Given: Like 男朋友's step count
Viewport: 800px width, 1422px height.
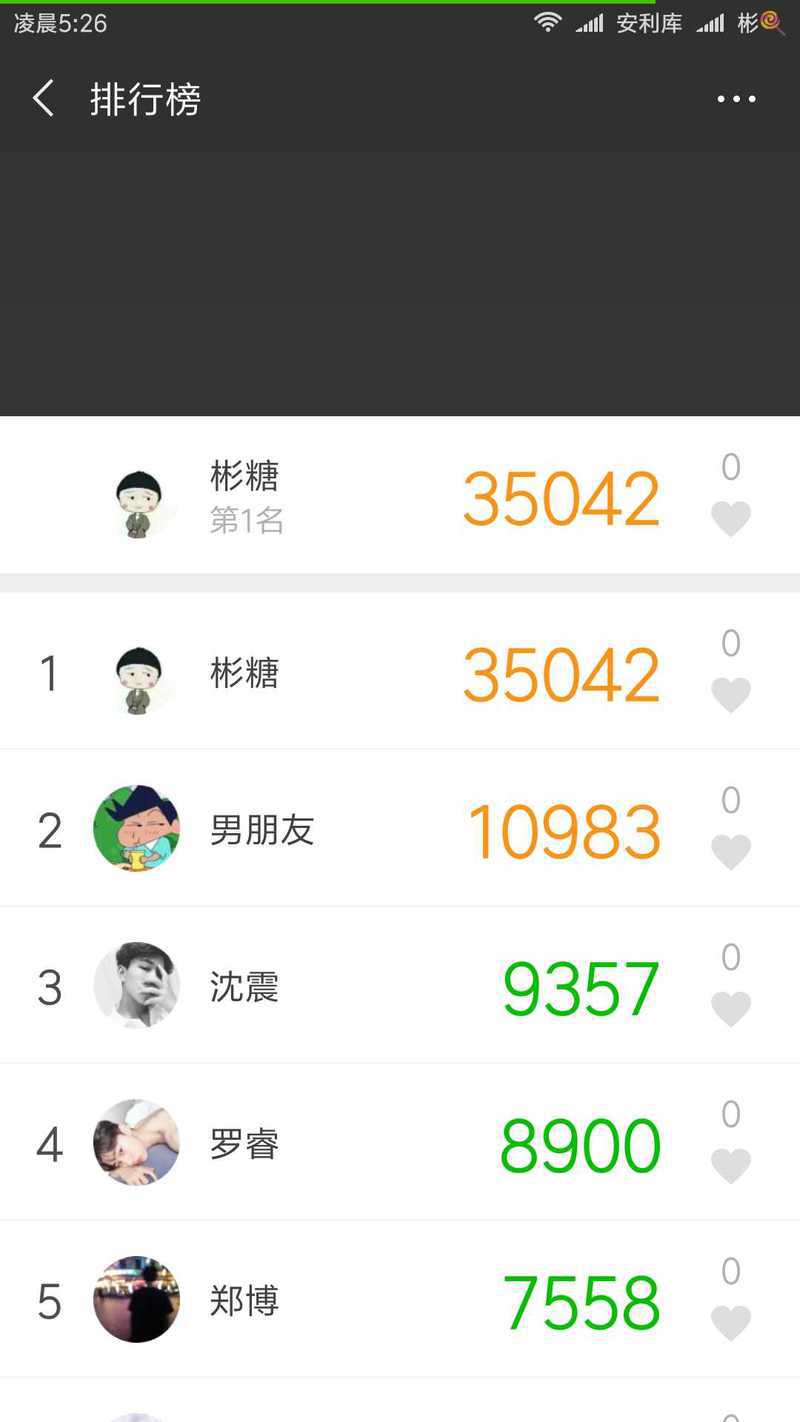Looking at the screenshot, I should [x=730, y=852].
